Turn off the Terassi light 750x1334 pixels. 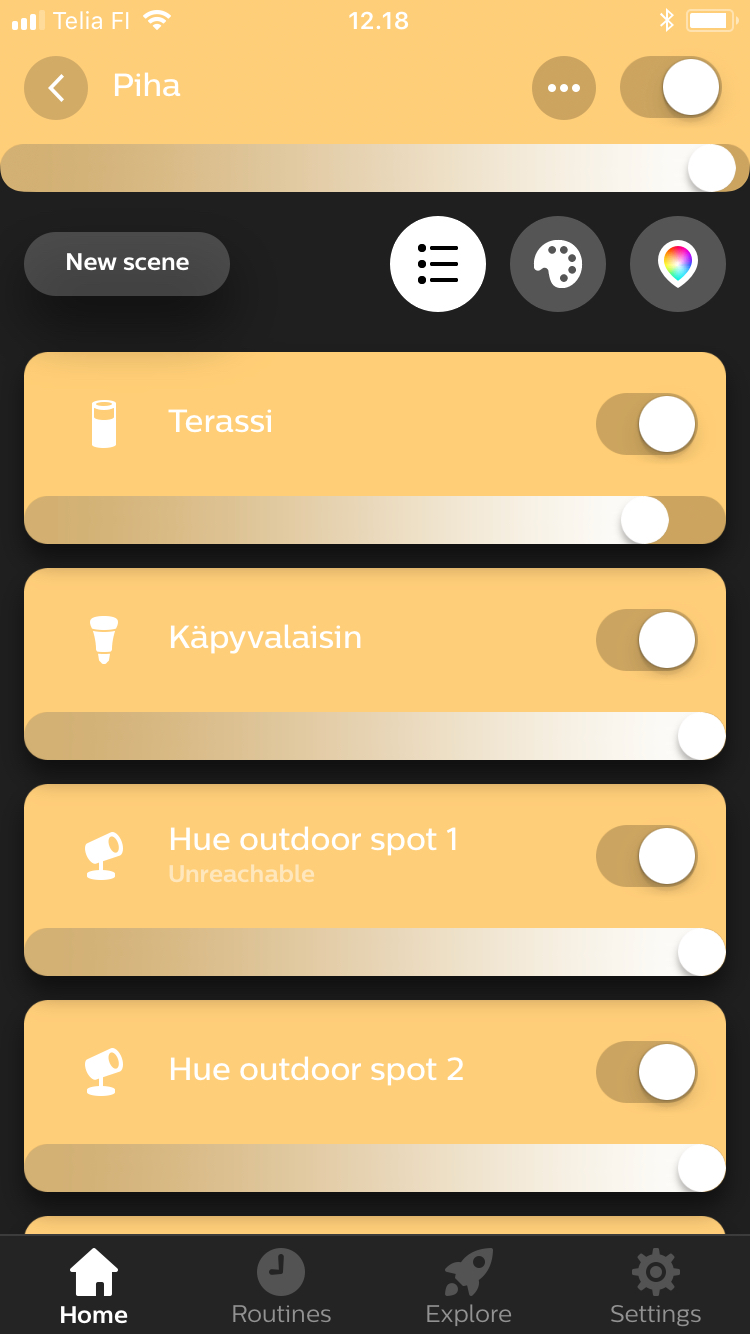[646, 424]
